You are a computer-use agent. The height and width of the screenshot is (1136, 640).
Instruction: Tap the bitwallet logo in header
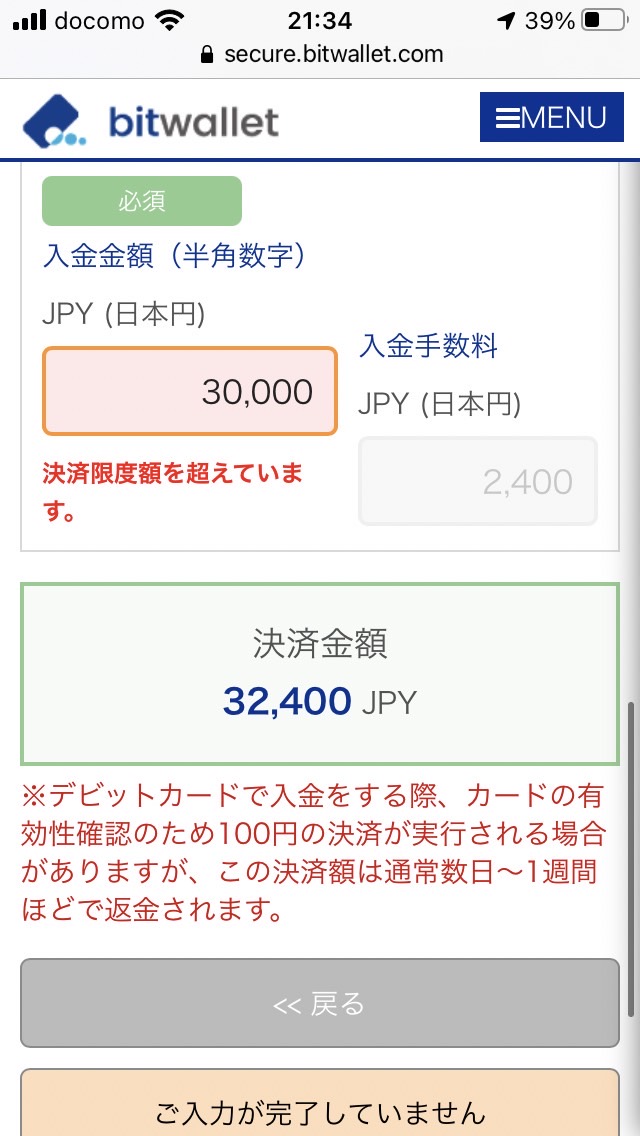click(x=150, y=121)
